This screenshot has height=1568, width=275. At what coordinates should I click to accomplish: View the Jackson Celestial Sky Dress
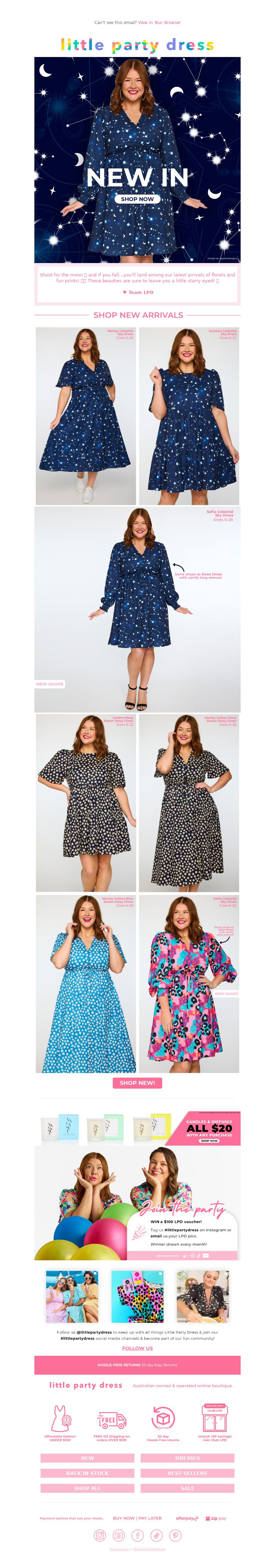click(x=189, y=416)
